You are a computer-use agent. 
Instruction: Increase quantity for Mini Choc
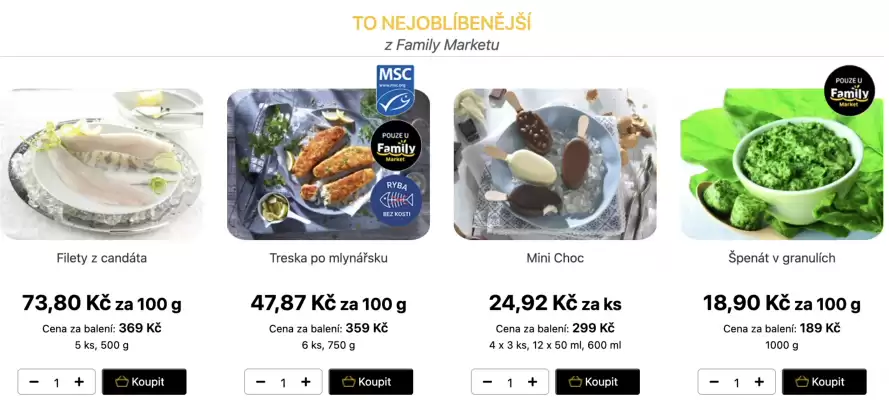[x=533, y=382]
